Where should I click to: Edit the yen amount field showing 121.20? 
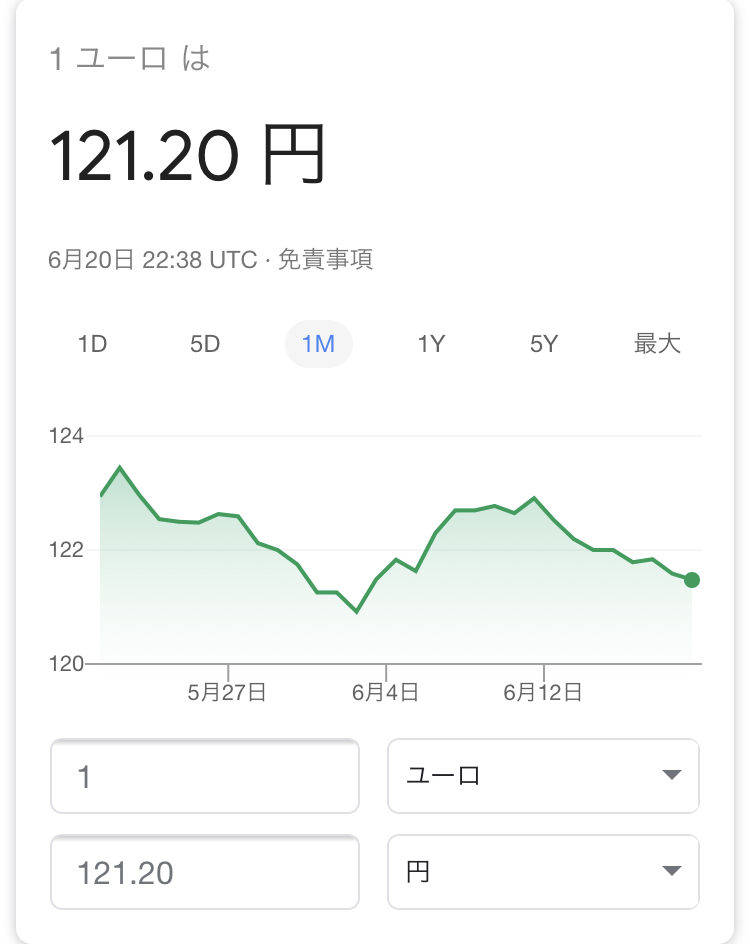205,873
